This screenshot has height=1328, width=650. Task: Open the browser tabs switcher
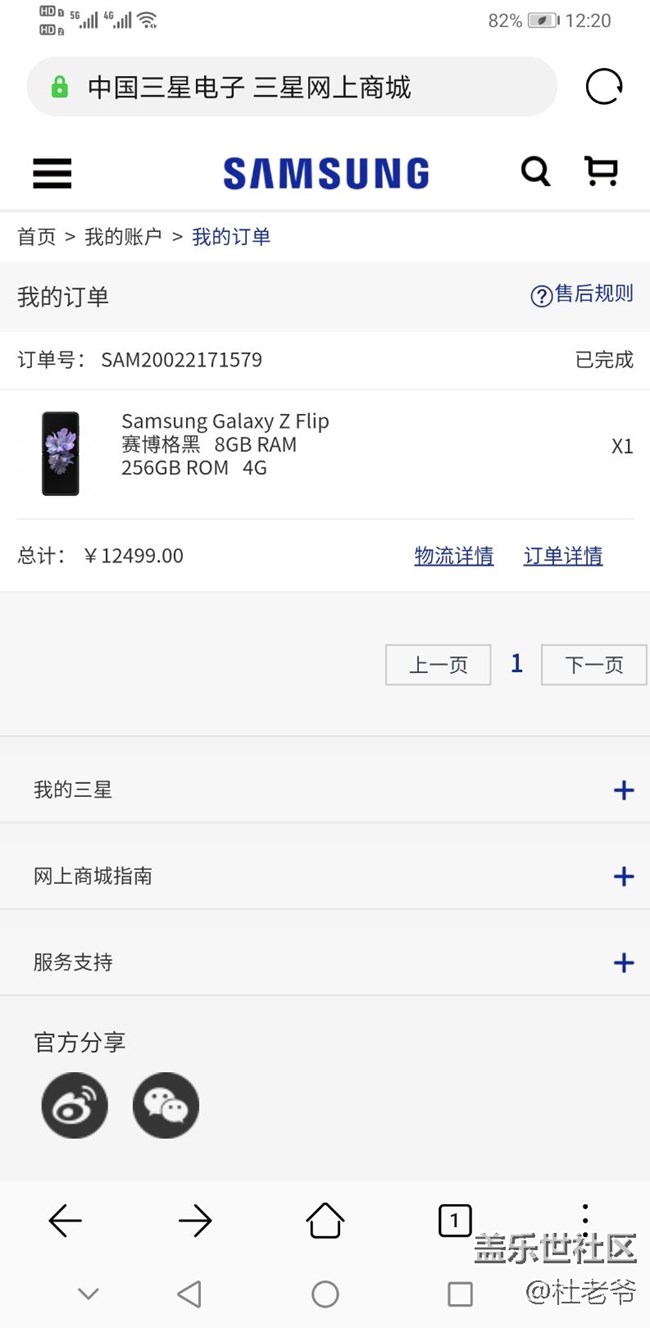(x=454, y=1220)
